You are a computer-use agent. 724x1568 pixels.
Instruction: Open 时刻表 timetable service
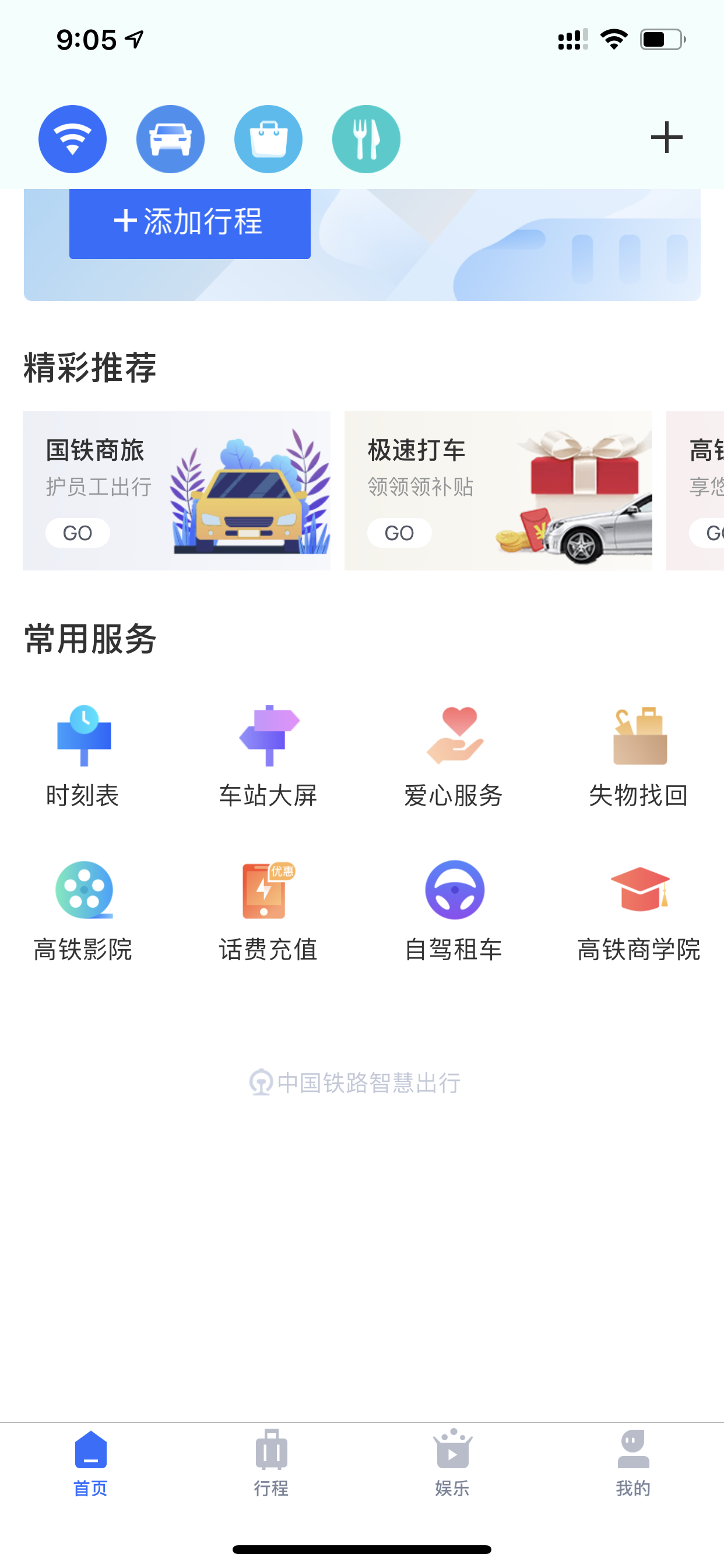(83, 757)
